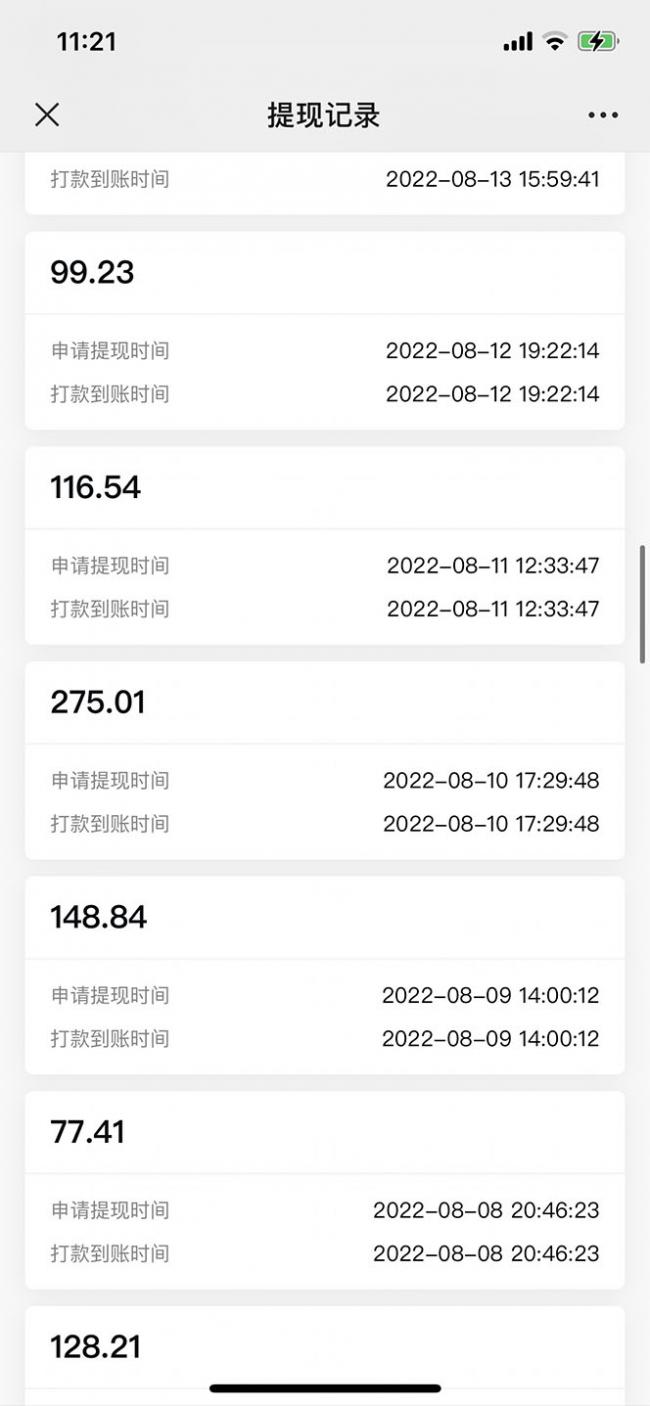Close the 提现记录 page
The height and width of the screenshot is (1406, 650).
[47, 115]
